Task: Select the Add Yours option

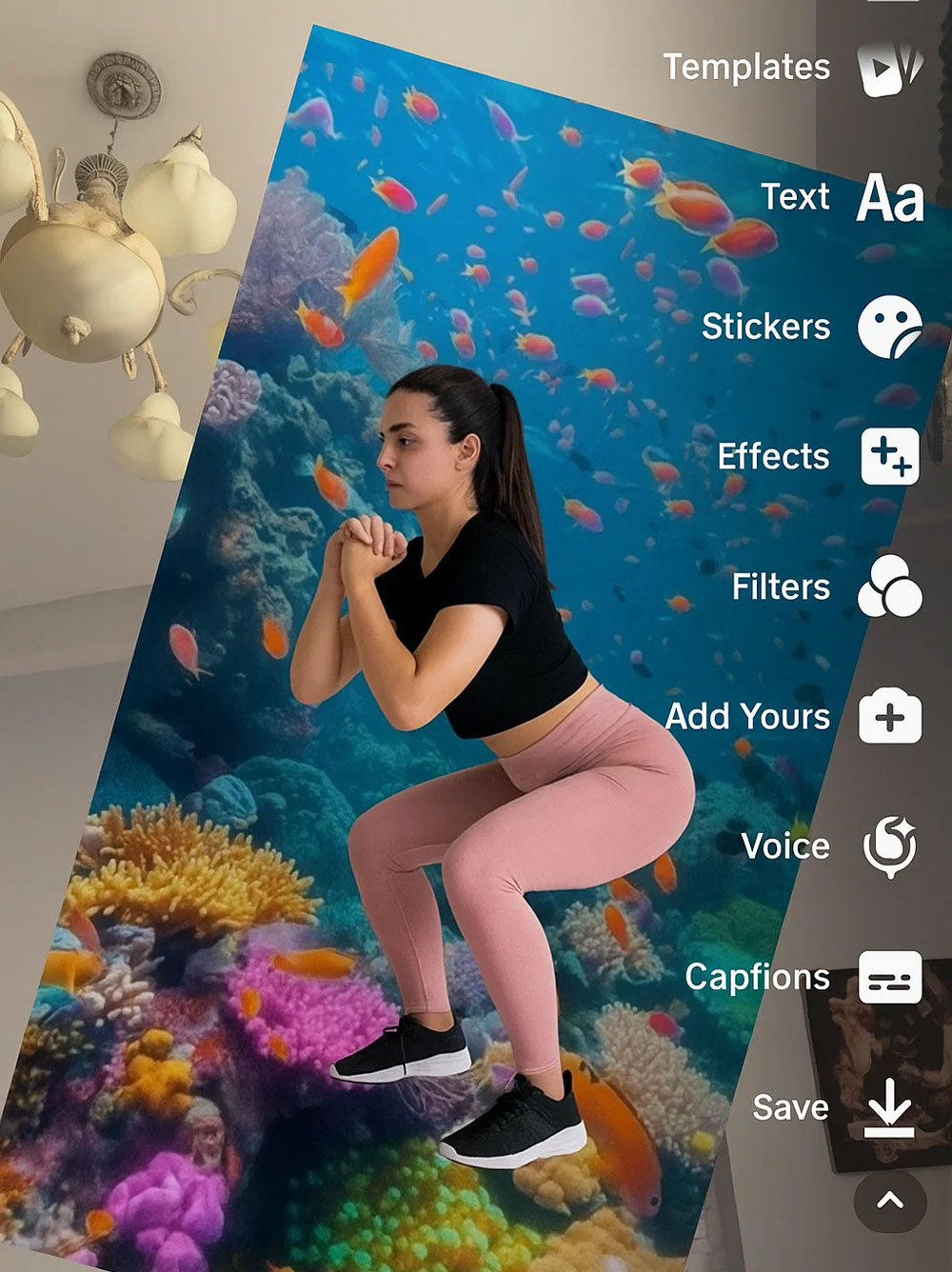Action: coord(889,717)
